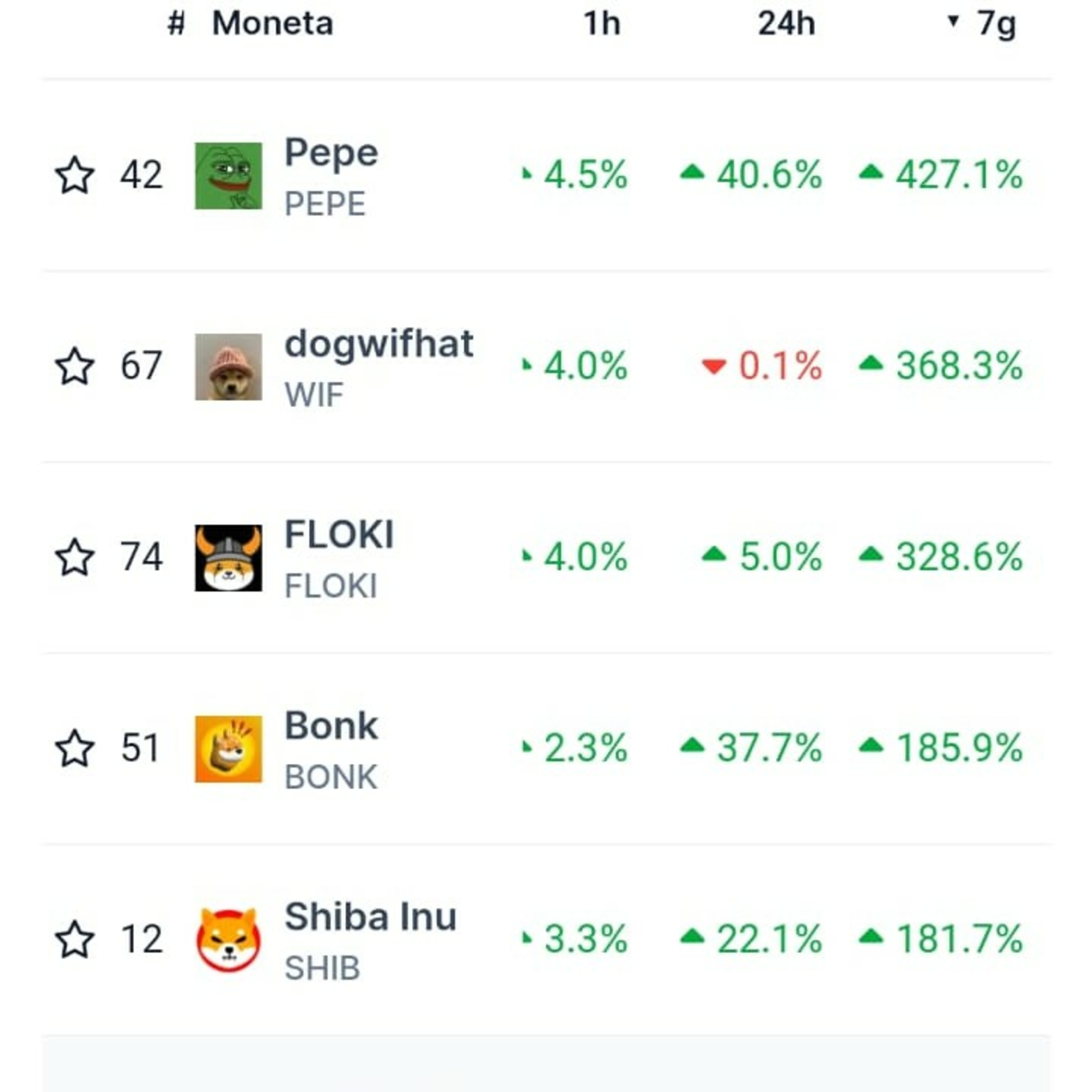View dogwifhat (WIF) details
This screenshot has width=1092, height=1092.
click(378, 345)
